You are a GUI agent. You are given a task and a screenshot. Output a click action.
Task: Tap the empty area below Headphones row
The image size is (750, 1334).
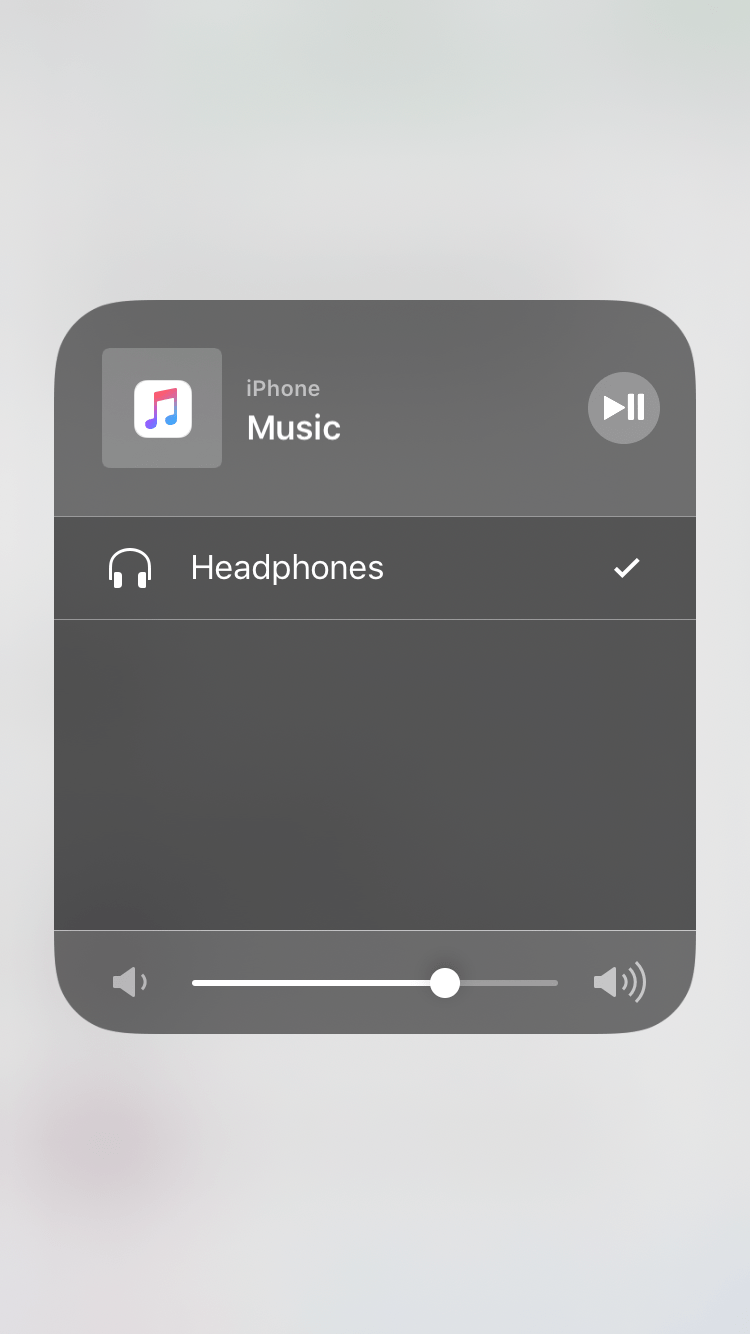coord(375,775)
